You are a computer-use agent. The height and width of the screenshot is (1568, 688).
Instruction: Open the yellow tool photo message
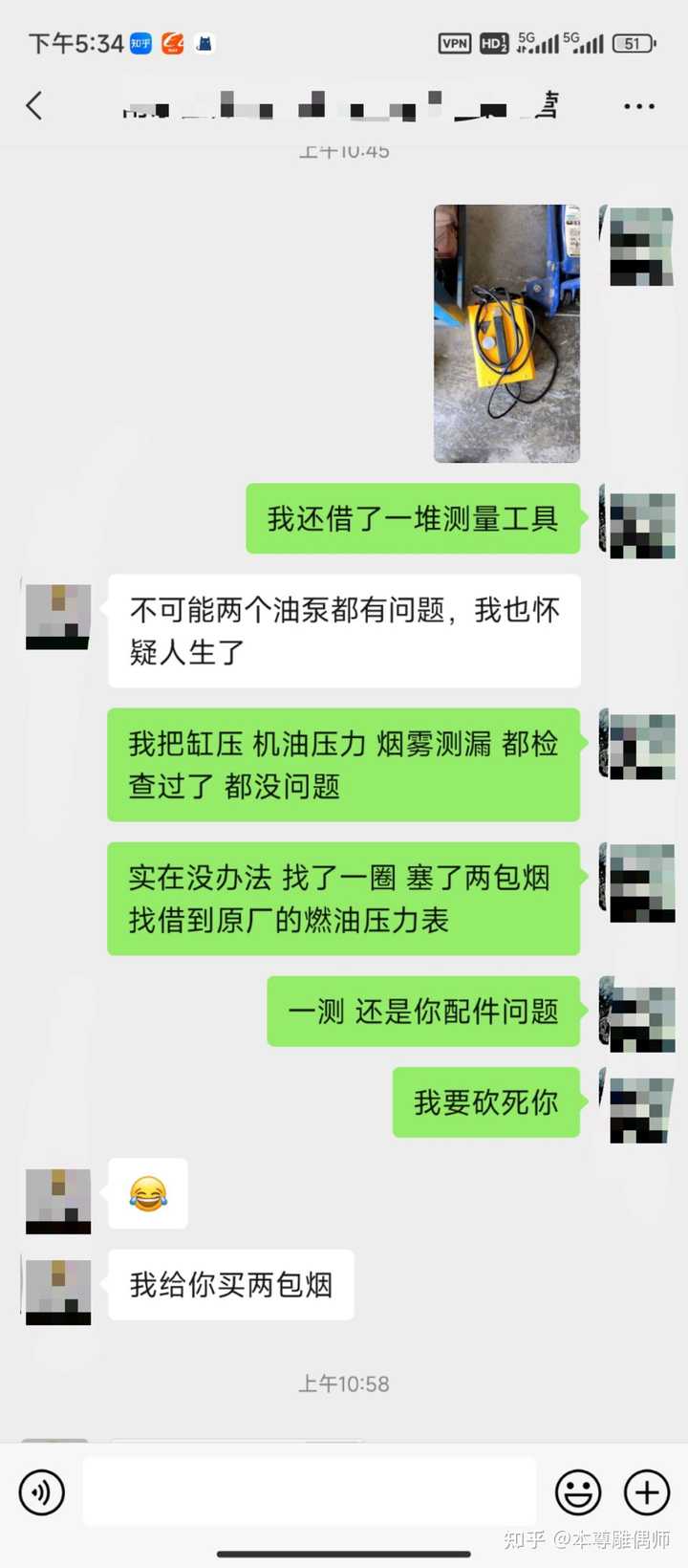click(506, 334)
